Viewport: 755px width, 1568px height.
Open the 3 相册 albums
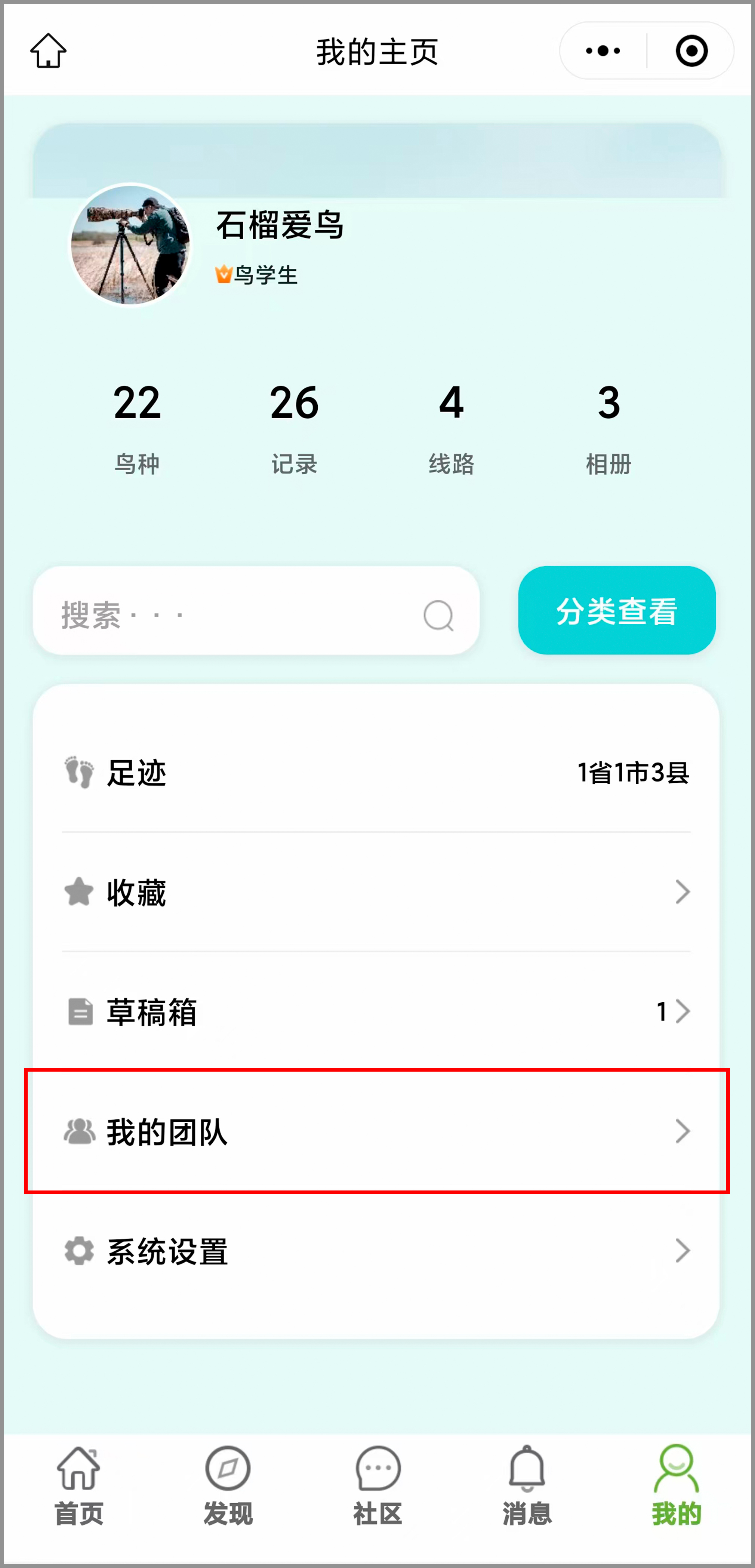tap(608, 428)
